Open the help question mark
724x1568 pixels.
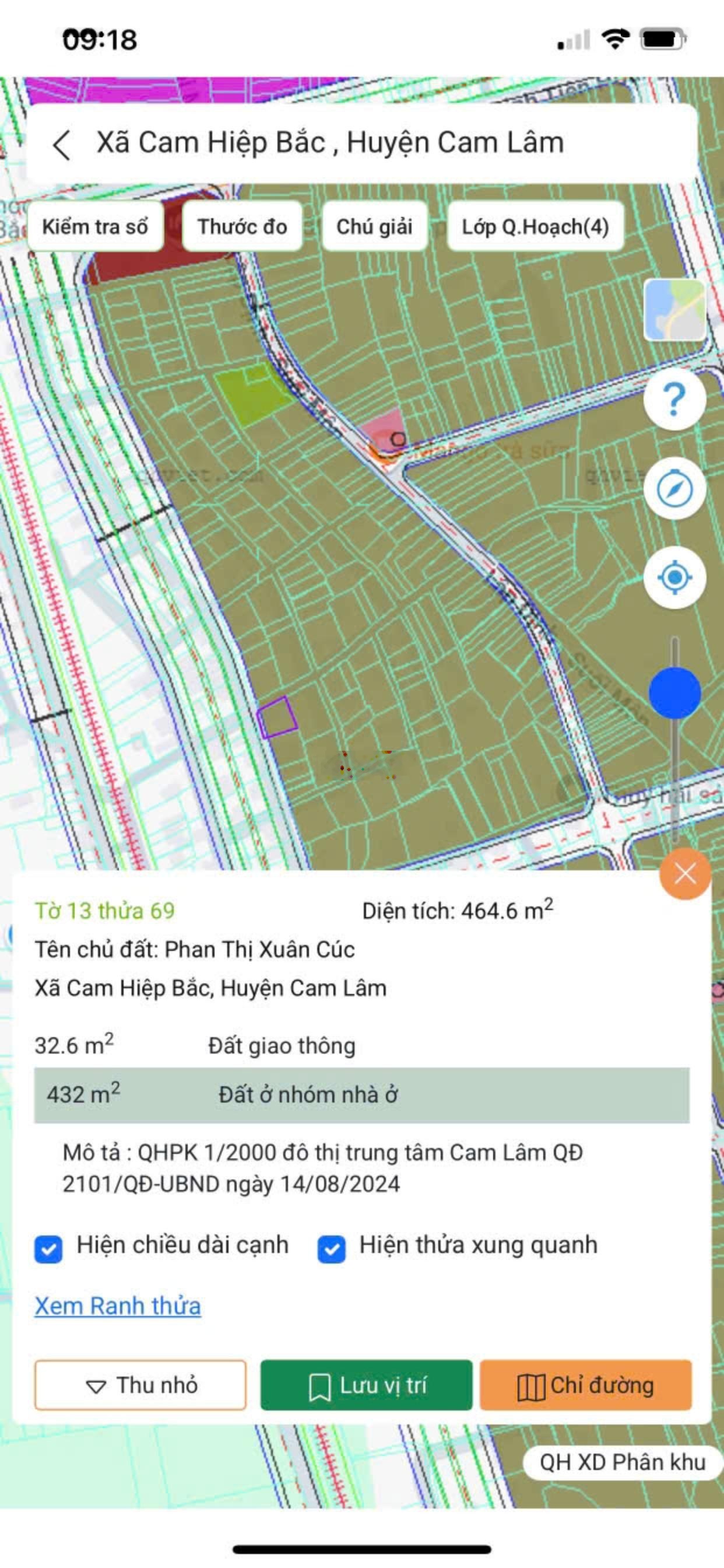[674, 400]
